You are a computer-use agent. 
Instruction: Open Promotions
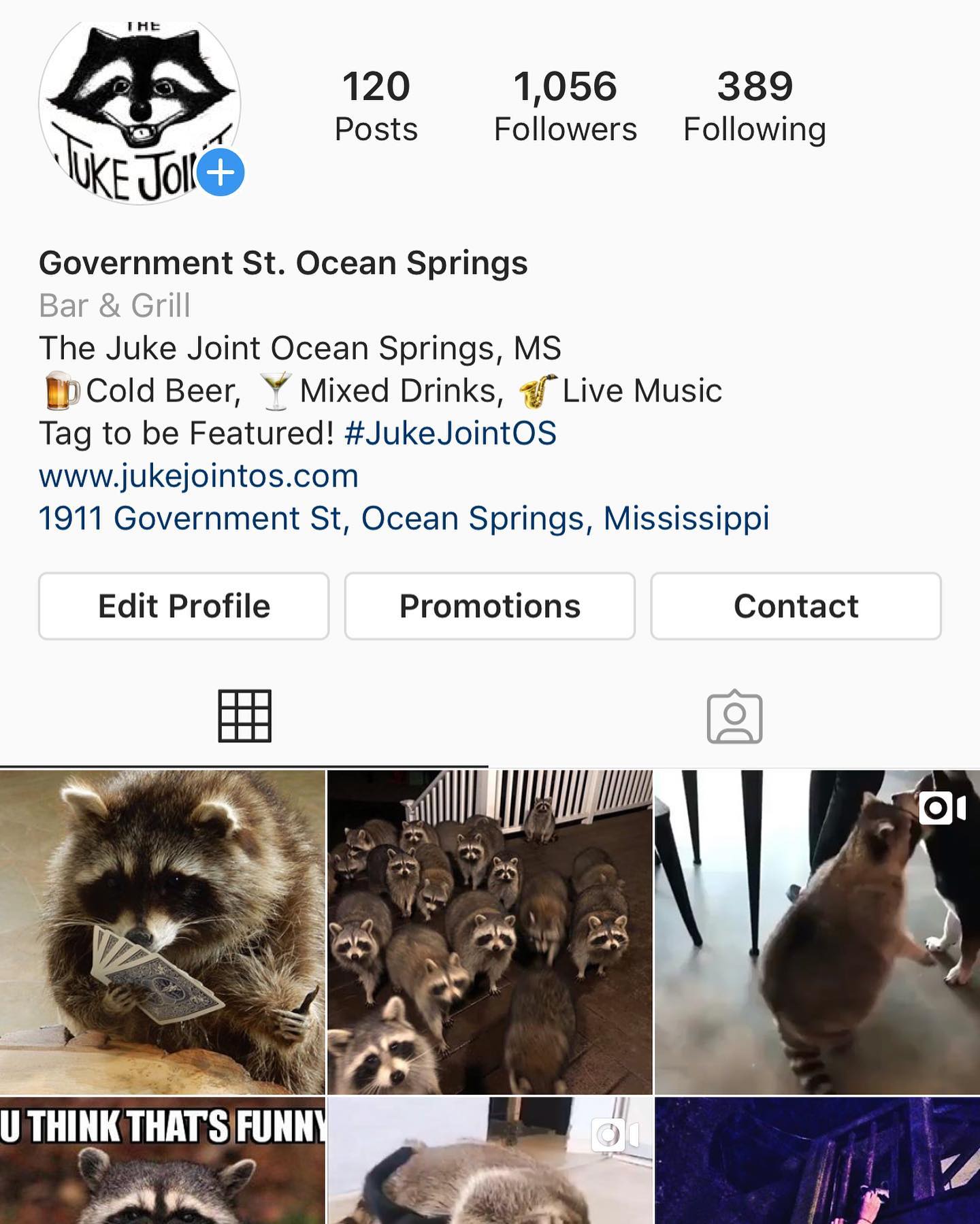click(490, 606)
